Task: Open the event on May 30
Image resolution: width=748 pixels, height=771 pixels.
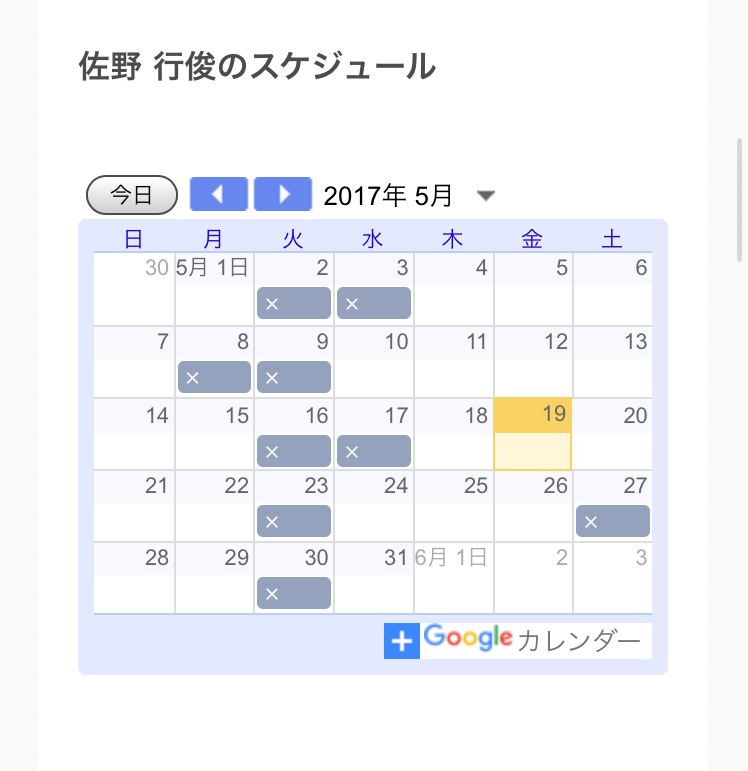Action: click(x=294, y=593)
